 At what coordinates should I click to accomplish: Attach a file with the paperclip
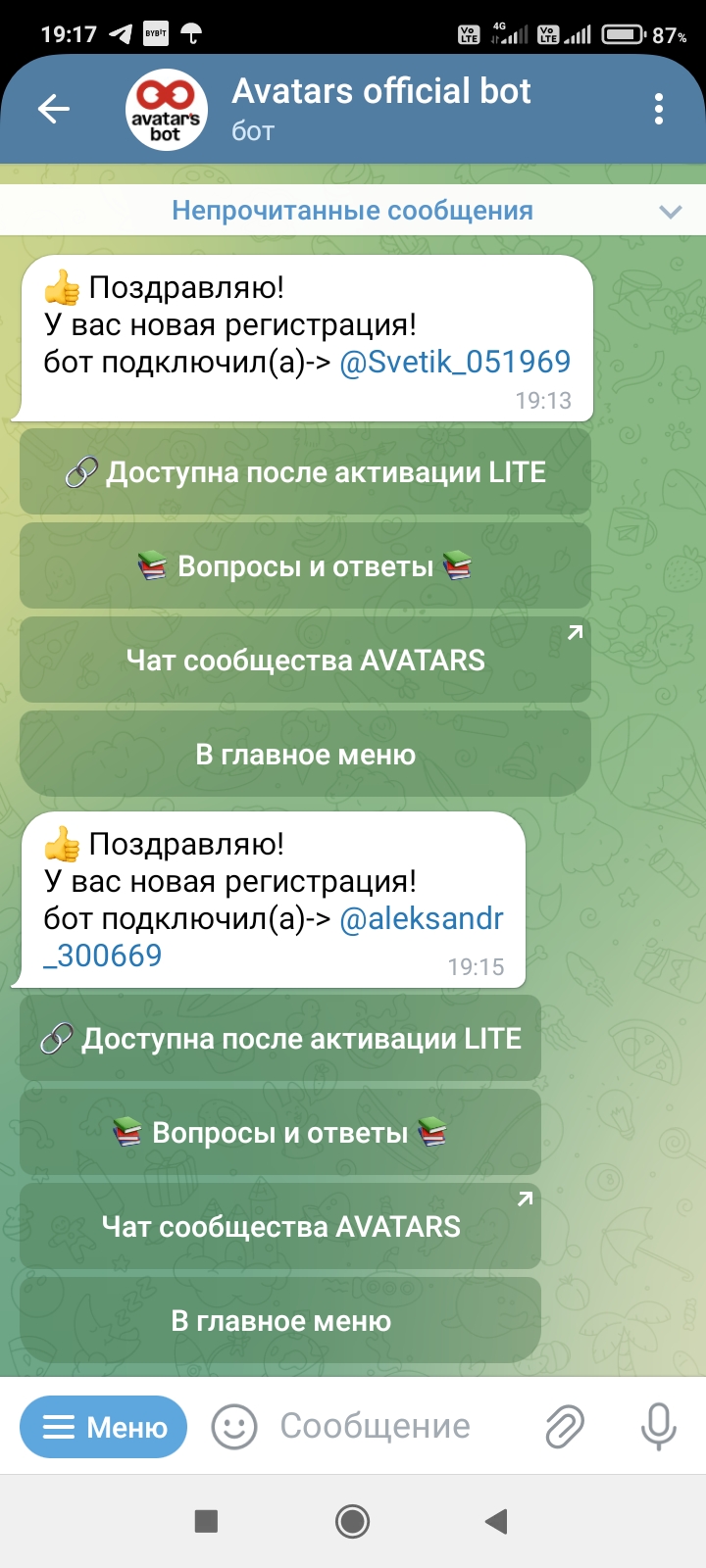pos(565,1427)
